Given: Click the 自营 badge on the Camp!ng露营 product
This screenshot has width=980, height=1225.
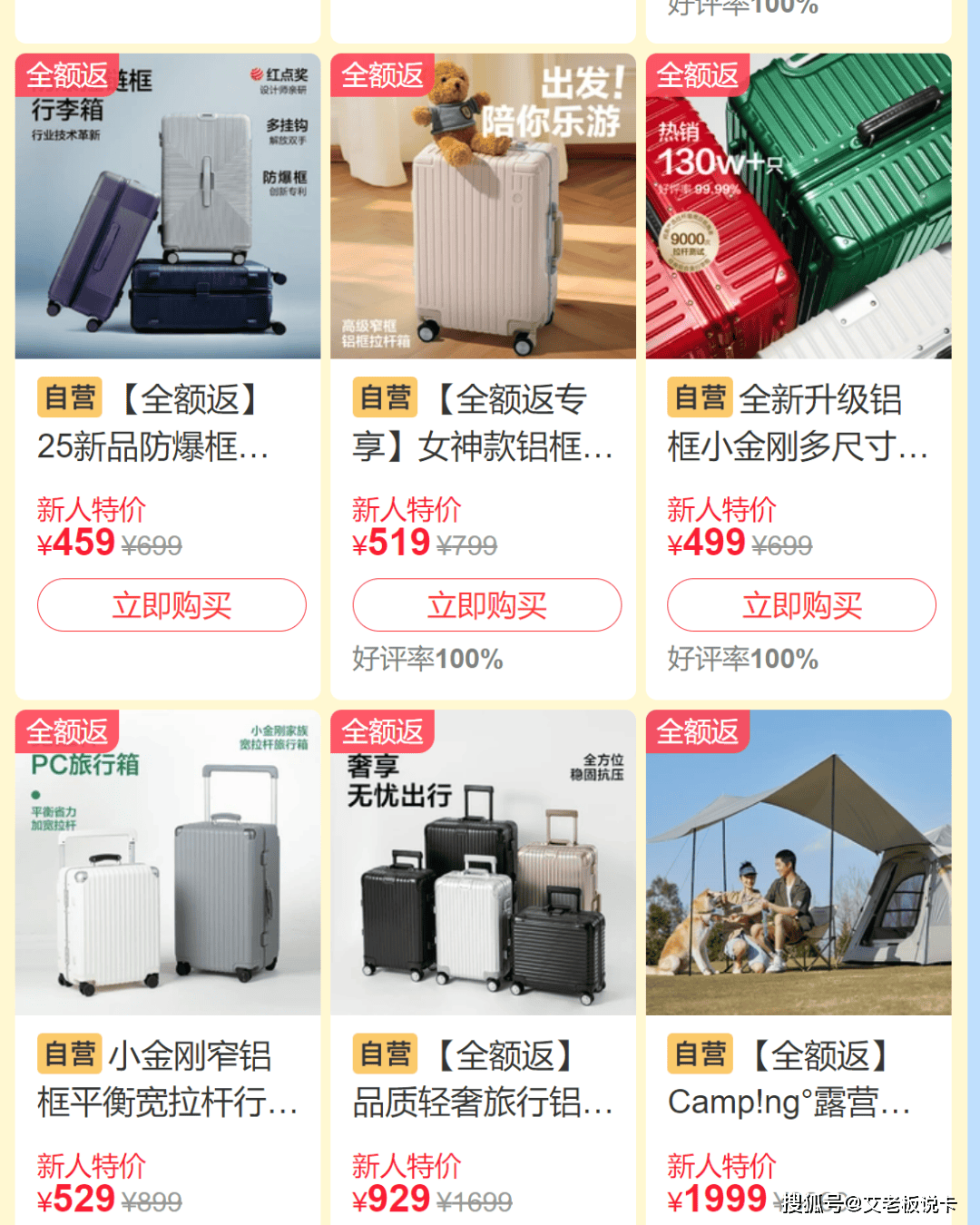Looking at the screenshot, I should pyautogui.click(x=700, y=1053).
